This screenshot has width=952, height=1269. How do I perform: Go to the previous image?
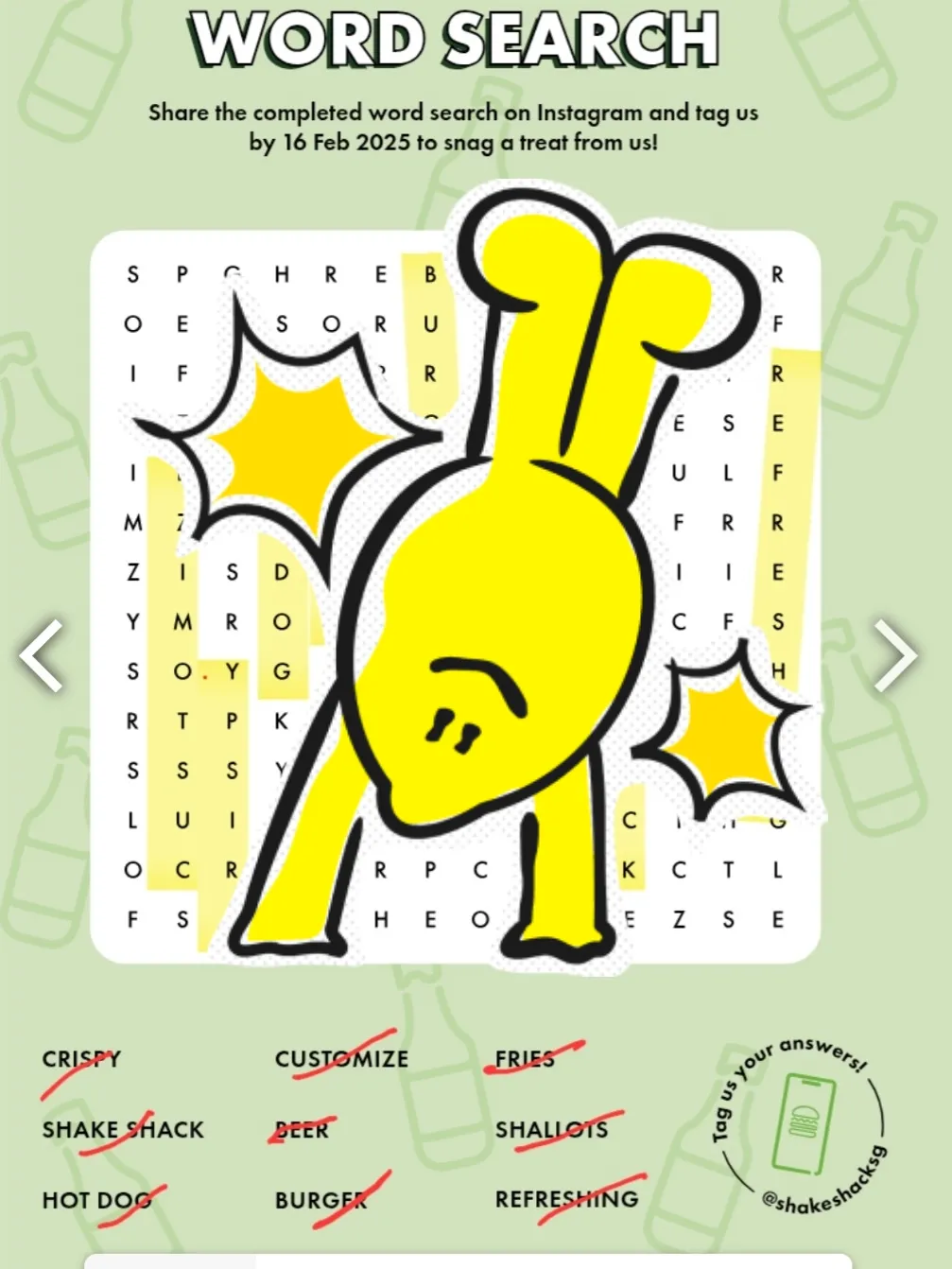(x=42, y=655)
